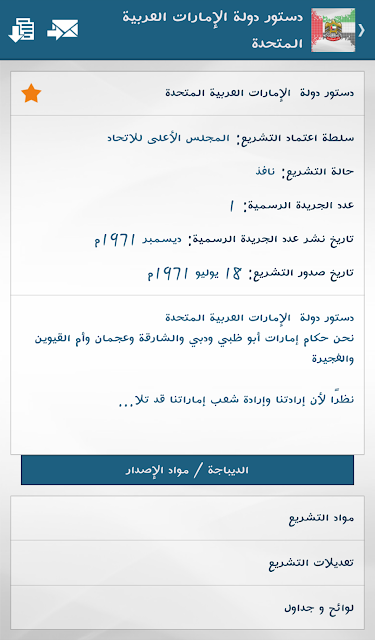Go back using the header chevron
The width and height of the screenshot is (375, 640).
coord(361,30)
